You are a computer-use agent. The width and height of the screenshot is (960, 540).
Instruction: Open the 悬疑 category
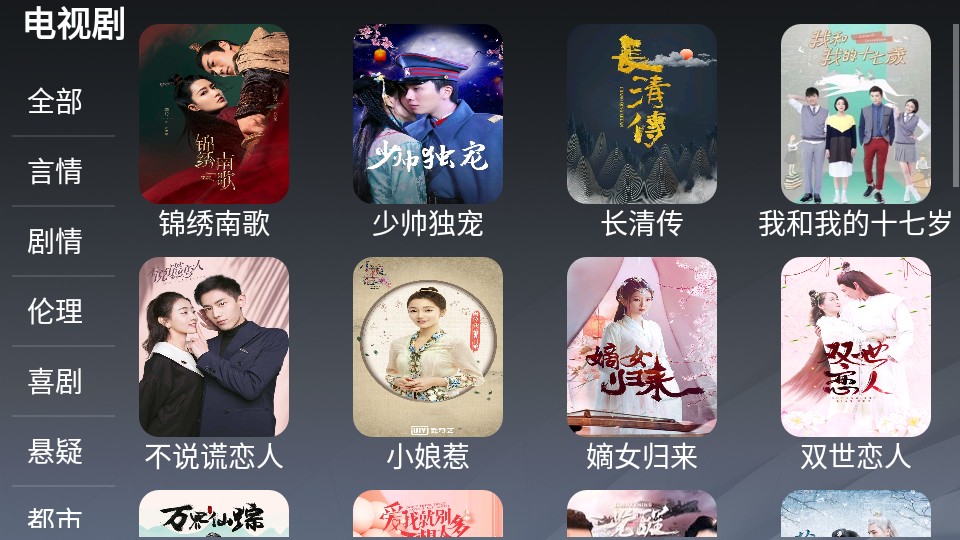pos(55,451)
